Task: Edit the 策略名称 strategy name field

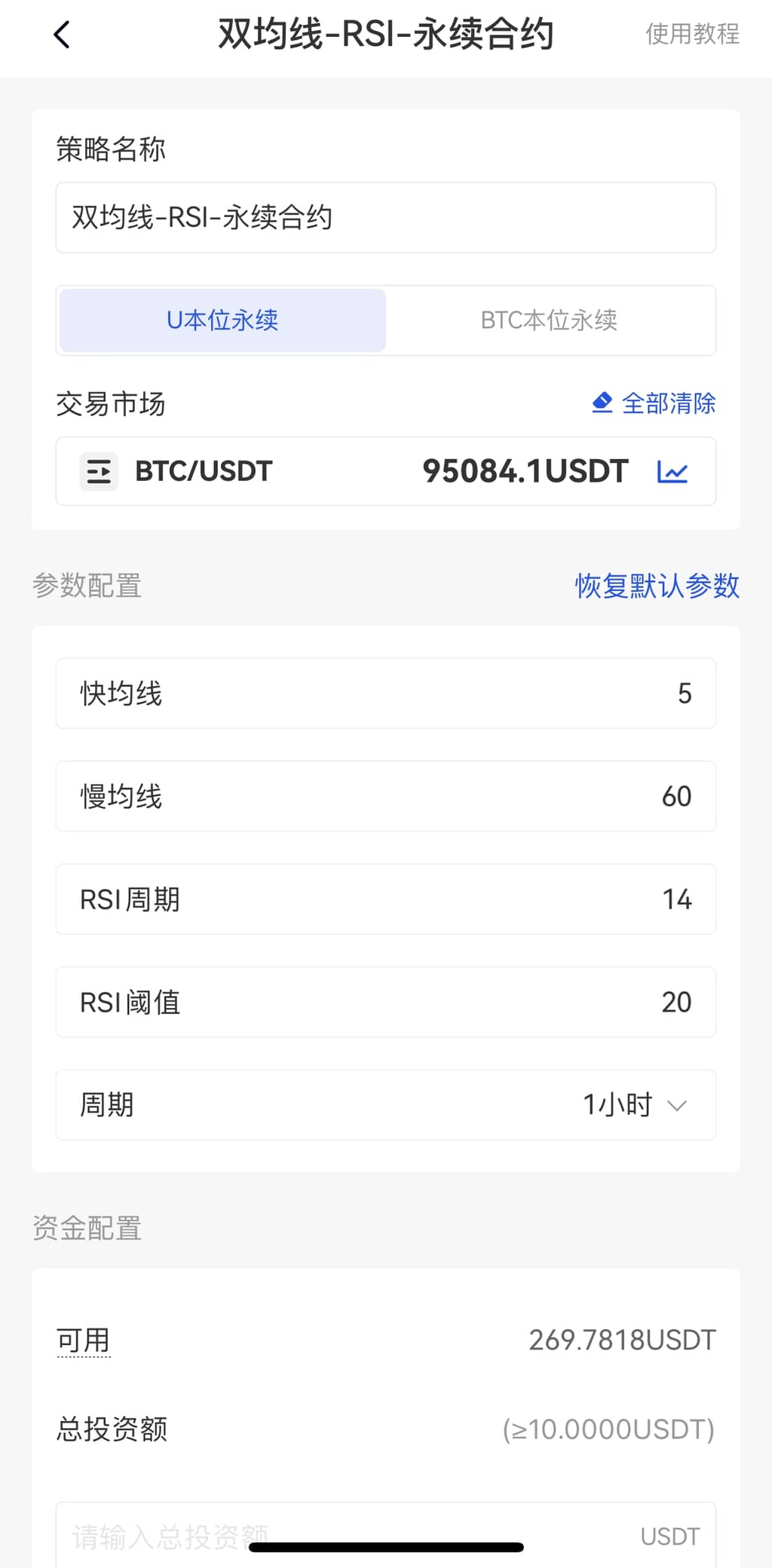Action: coord(385,217)
